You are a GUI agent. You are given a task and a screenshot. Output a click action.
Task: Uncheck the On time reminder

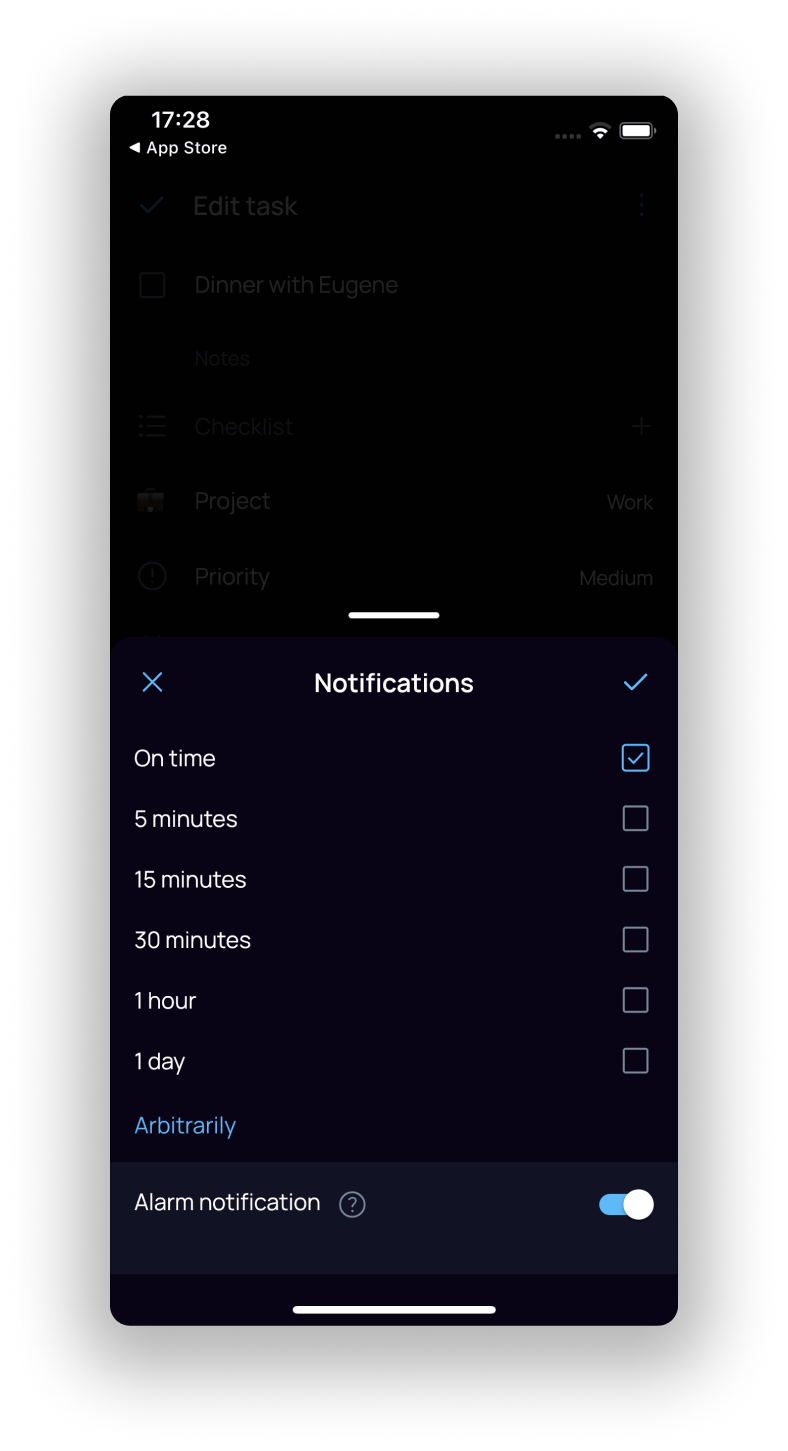click(635, 758)
